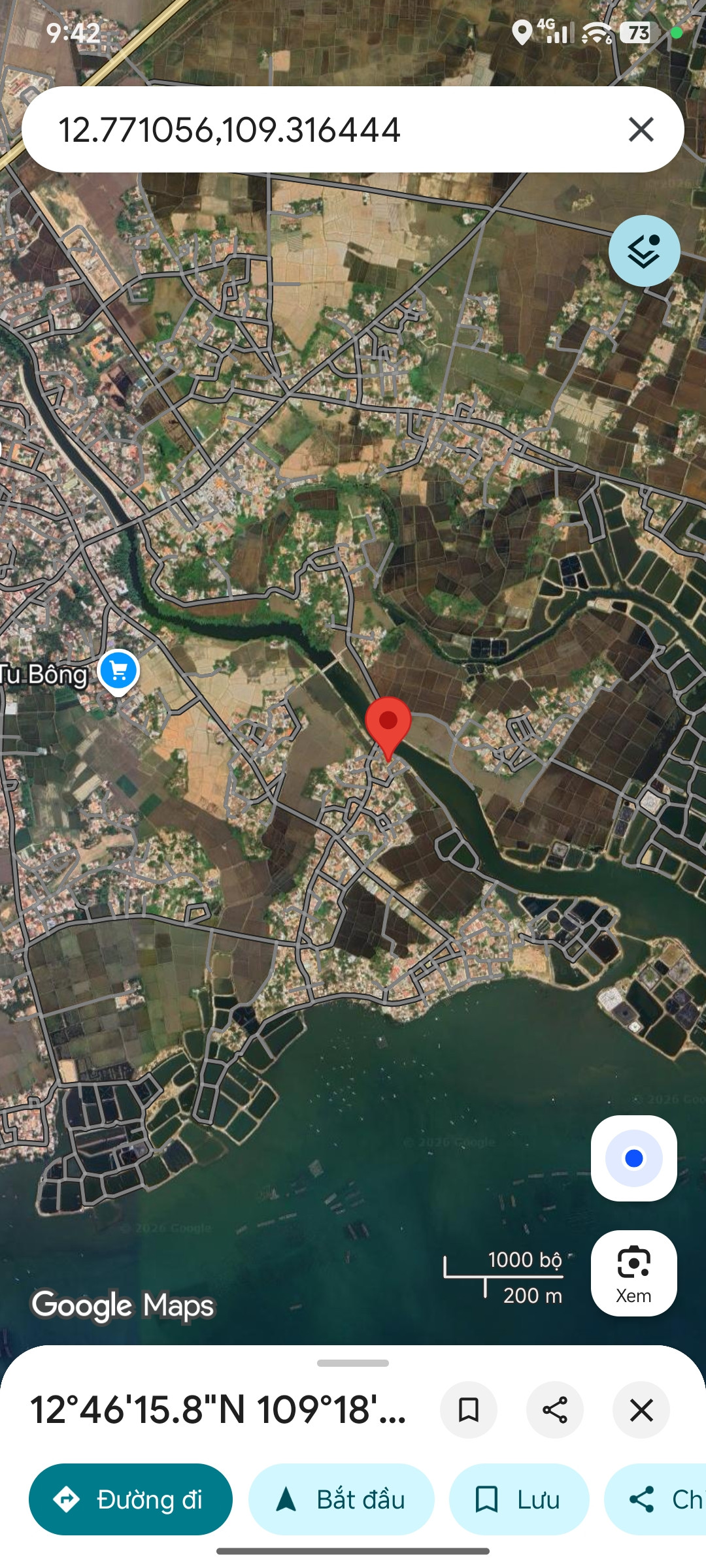Share location via the round share icon
Viewport: 706px width, 1568px height.
tap(555, 1410)
